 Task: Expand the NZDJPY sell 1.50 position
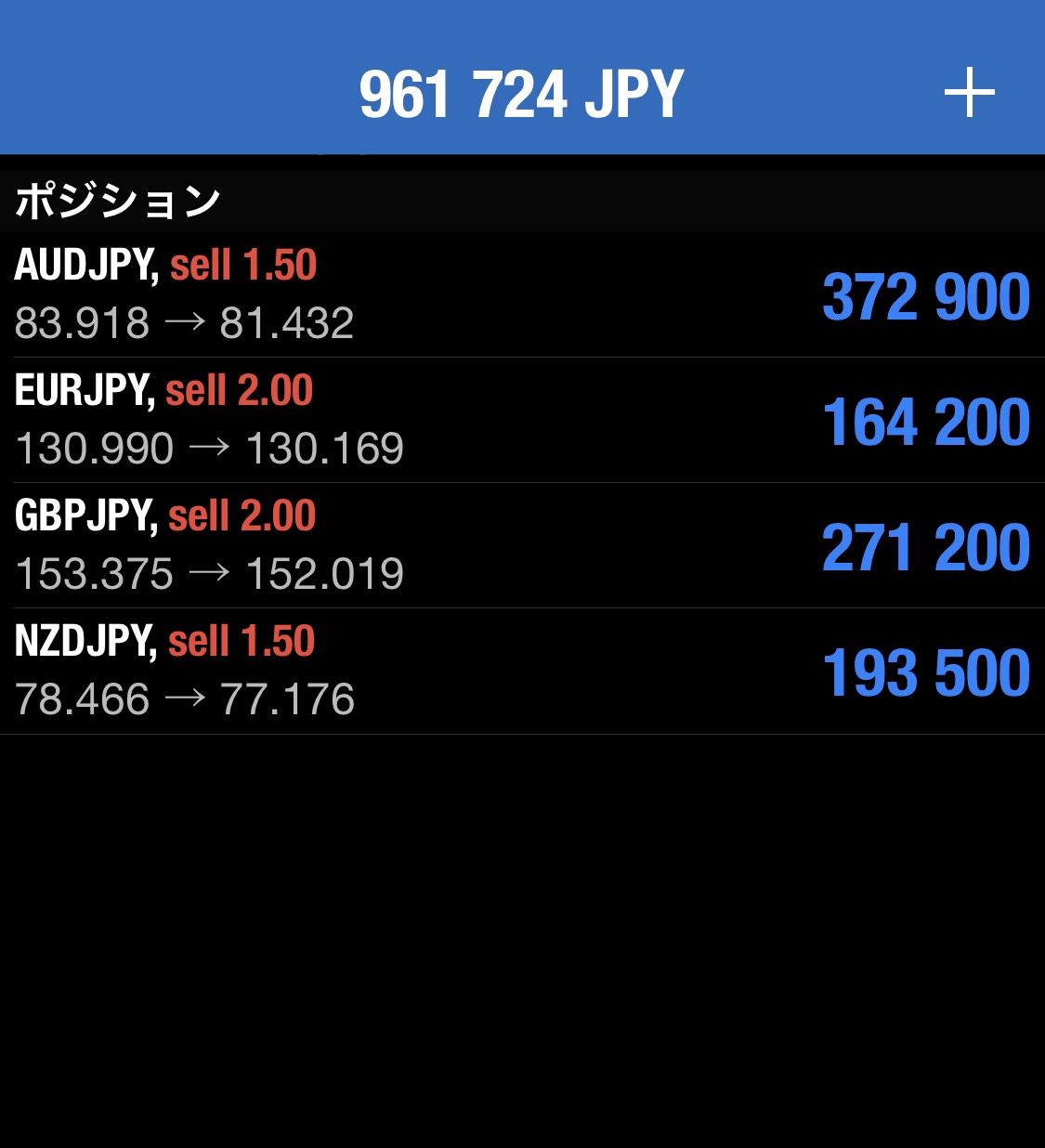tap(520, 671)
